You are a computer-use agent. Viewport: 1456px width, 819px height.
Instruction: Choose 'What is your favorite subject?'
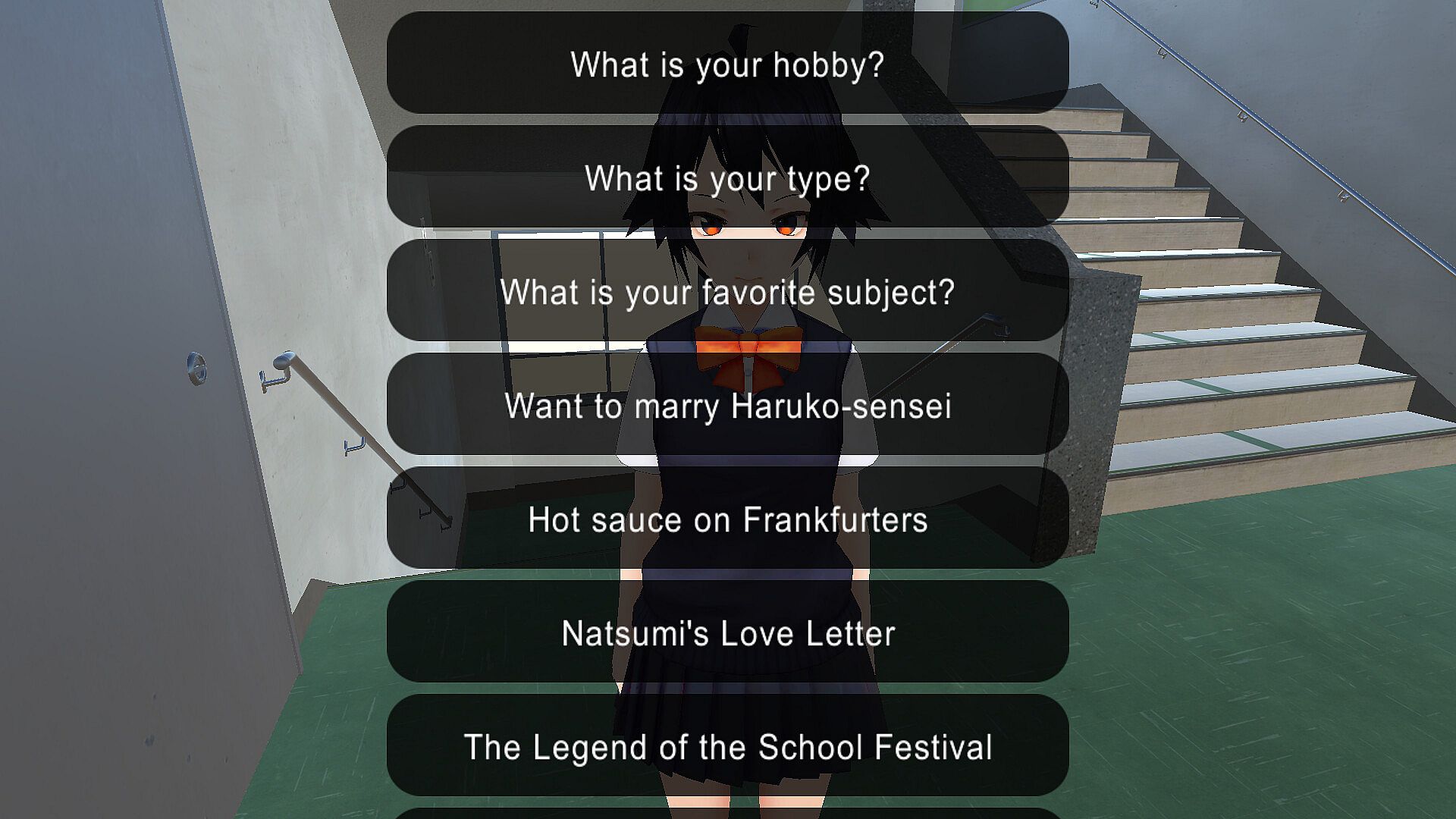[727, 291]
